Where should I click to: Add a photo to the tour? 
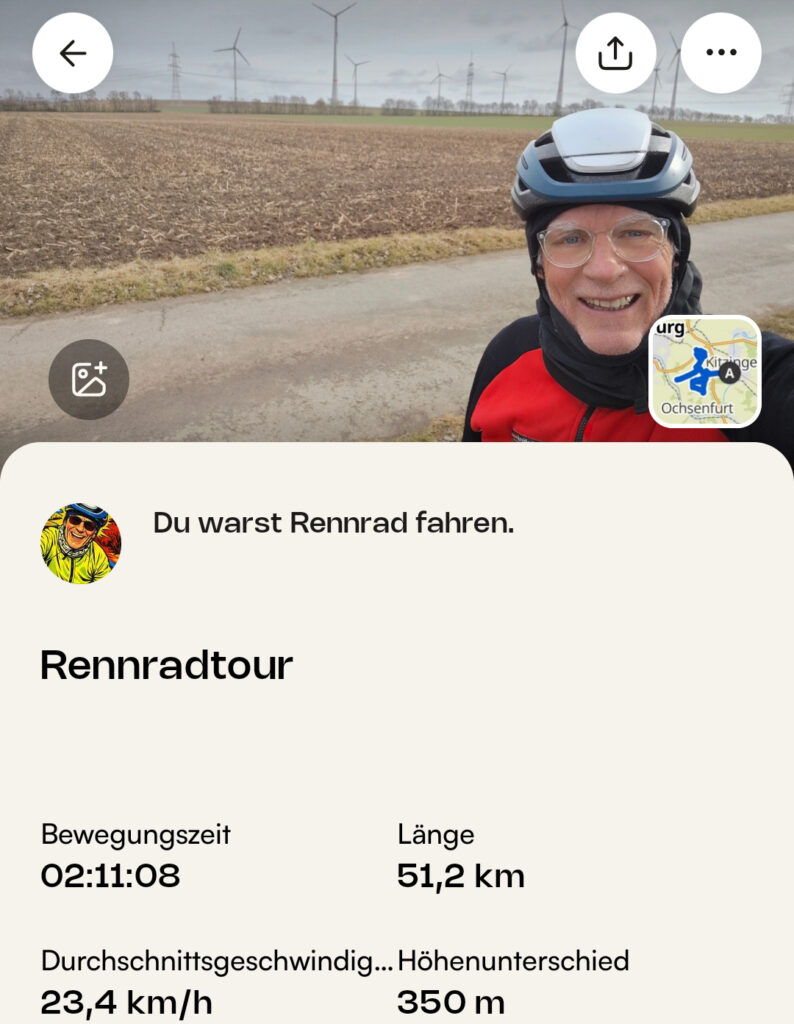click(89, 379)
